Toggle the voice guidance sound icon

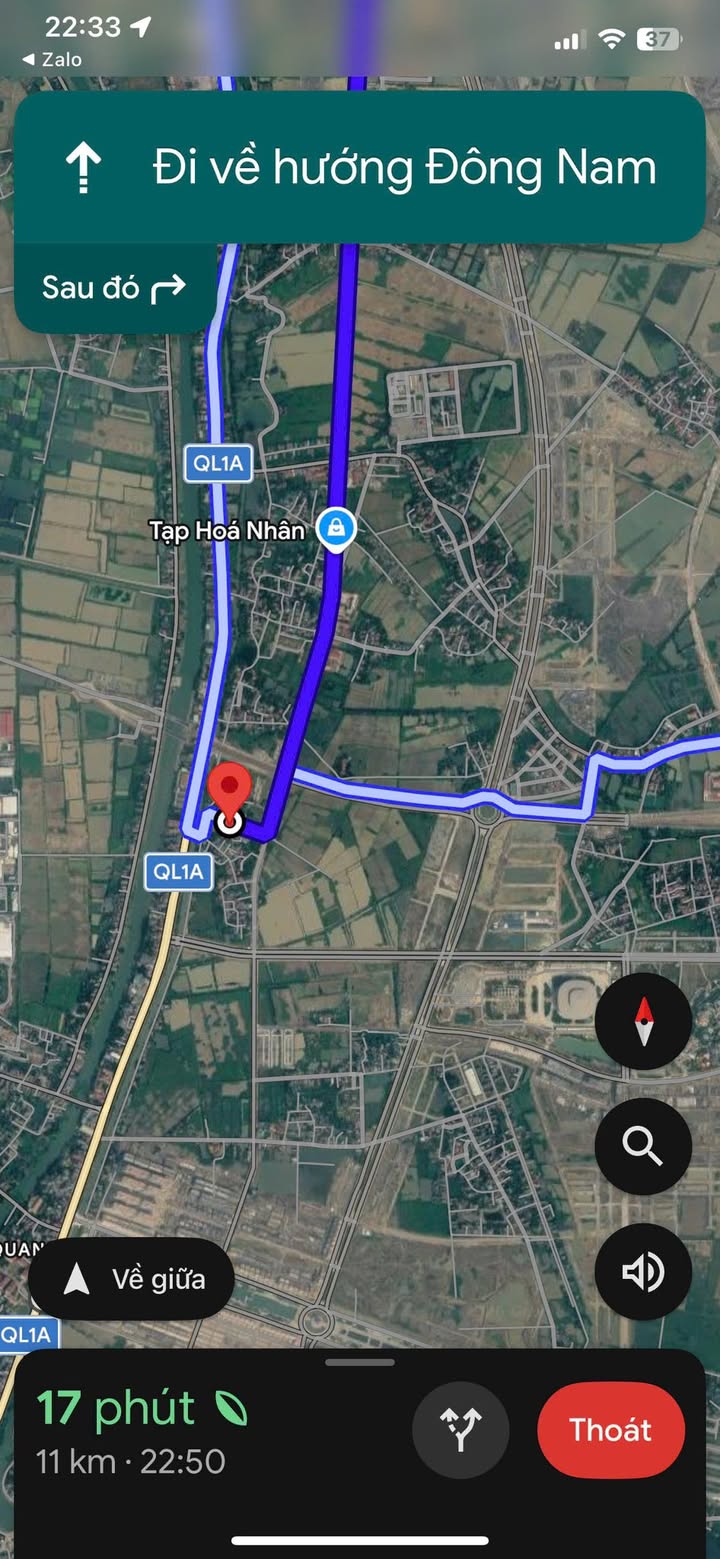(x=643, y=1272)
